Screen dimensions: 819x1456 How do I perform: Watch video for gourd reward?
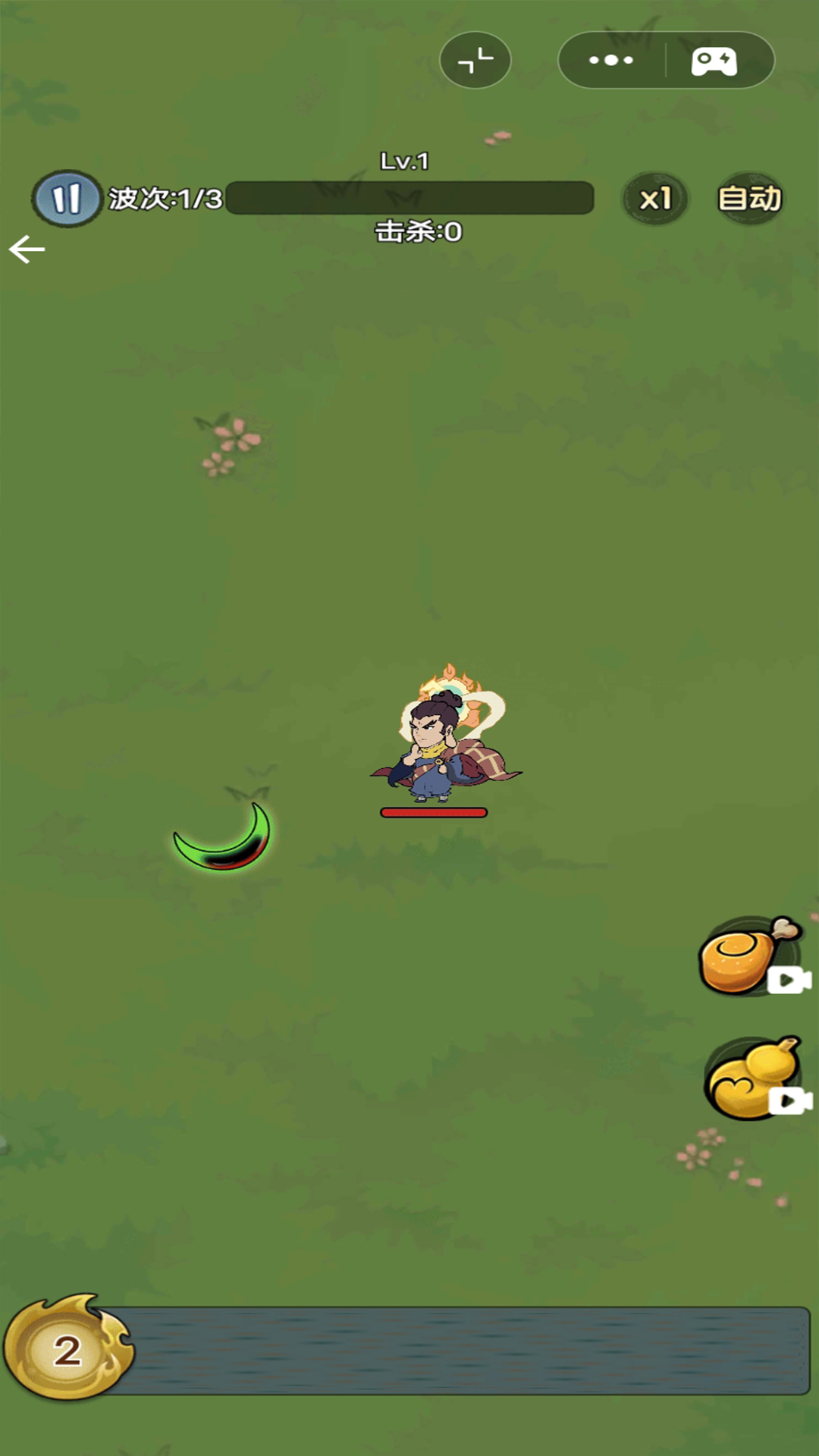tap(756, 1079)
